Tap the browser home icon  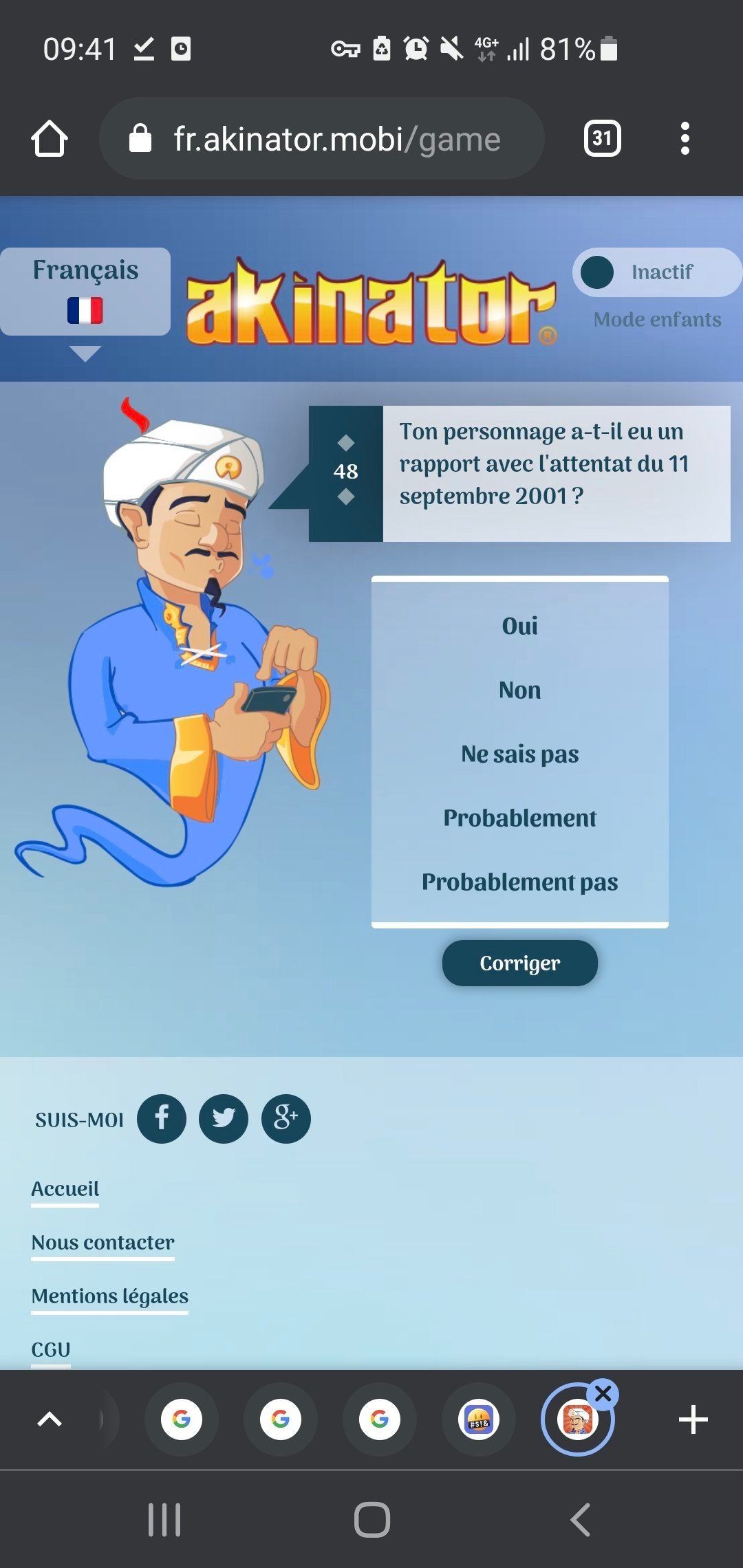pyautogui.click(x=50, y=139)
